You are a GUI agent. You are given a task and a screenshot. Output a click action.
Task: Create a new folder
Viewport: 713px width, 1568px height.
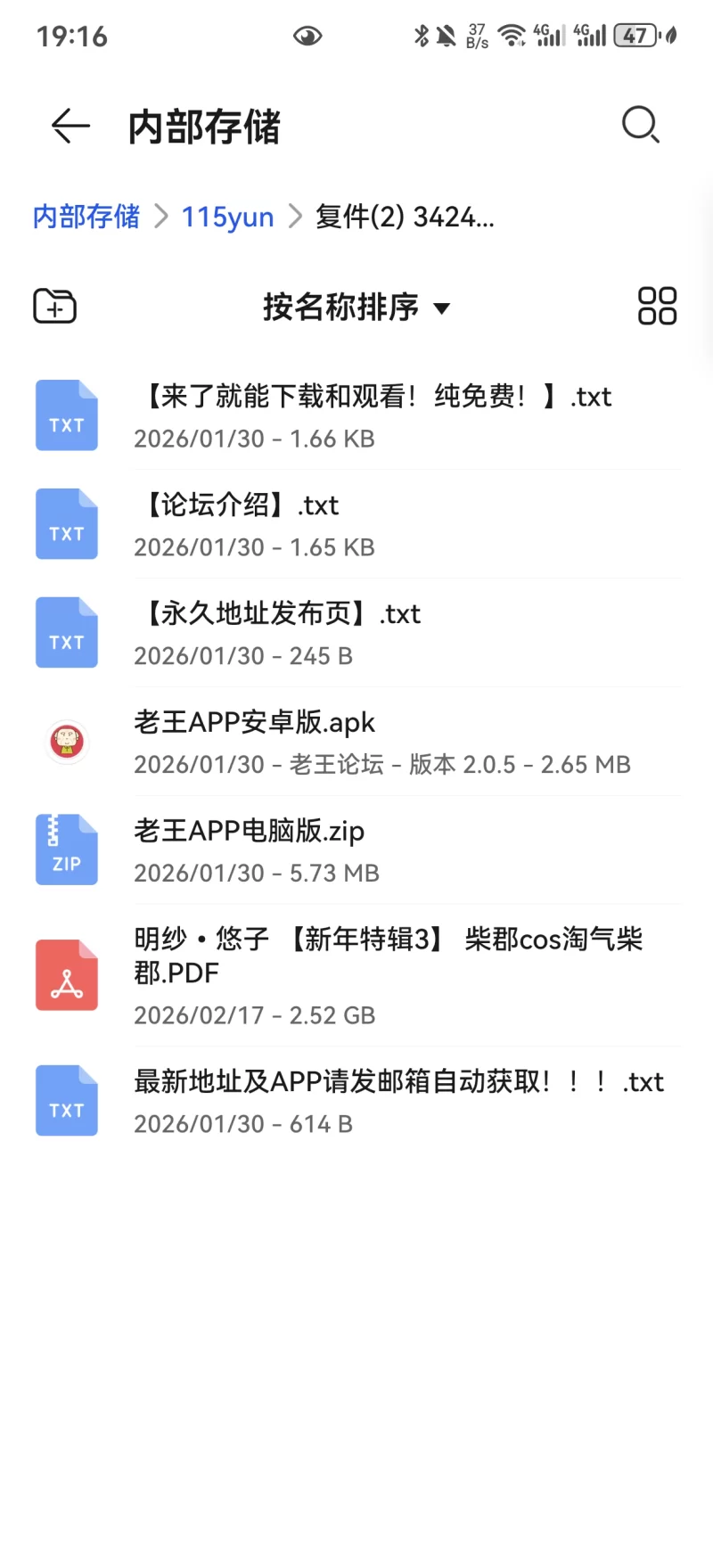(54, 307)
